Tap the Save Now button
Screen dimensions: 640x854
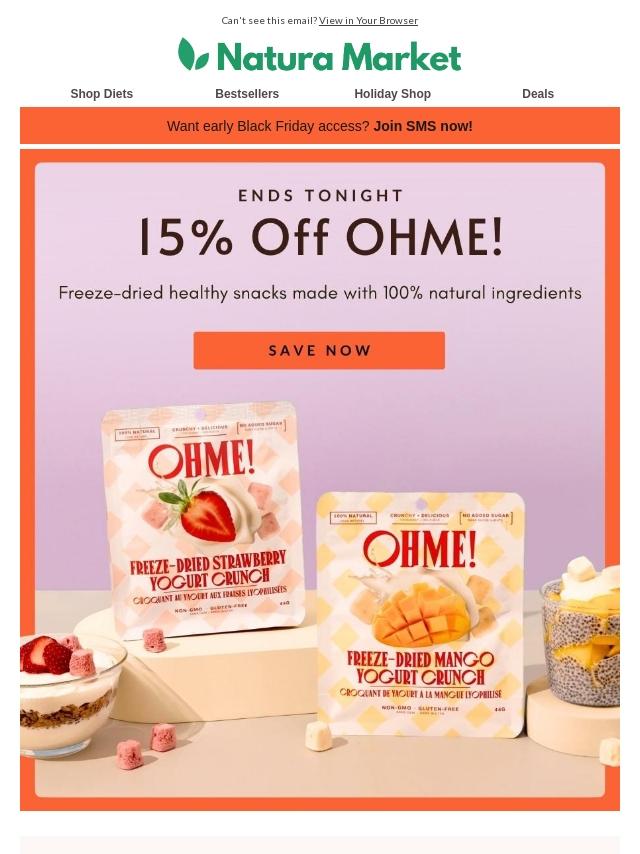319,351
